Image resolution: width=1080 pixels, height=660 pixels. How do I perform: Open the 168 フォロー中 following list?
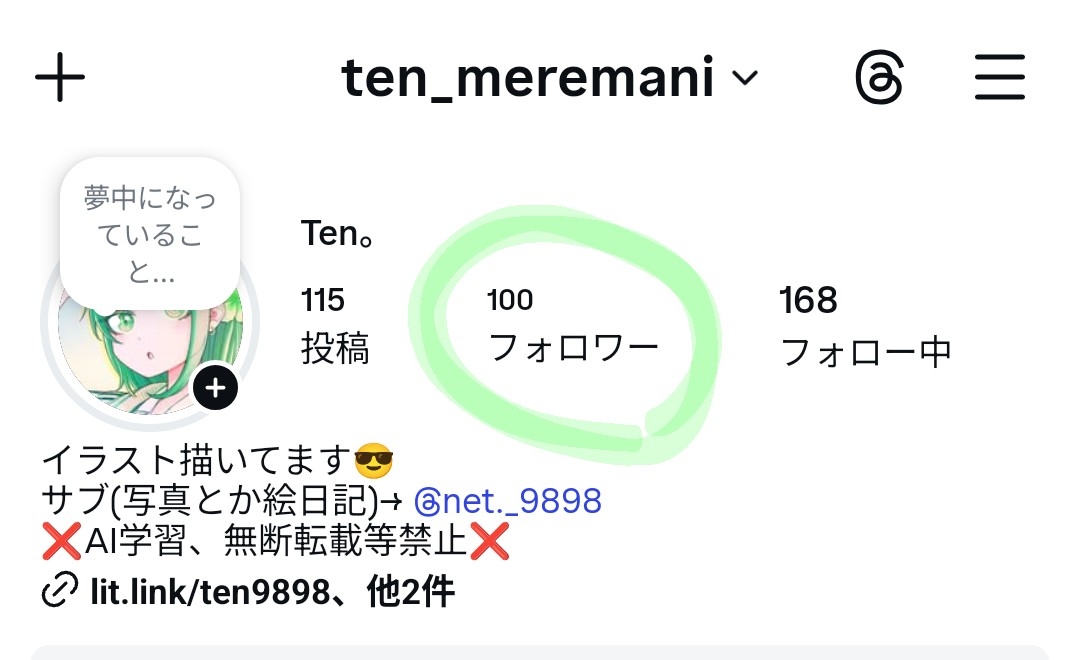point(864,325)
